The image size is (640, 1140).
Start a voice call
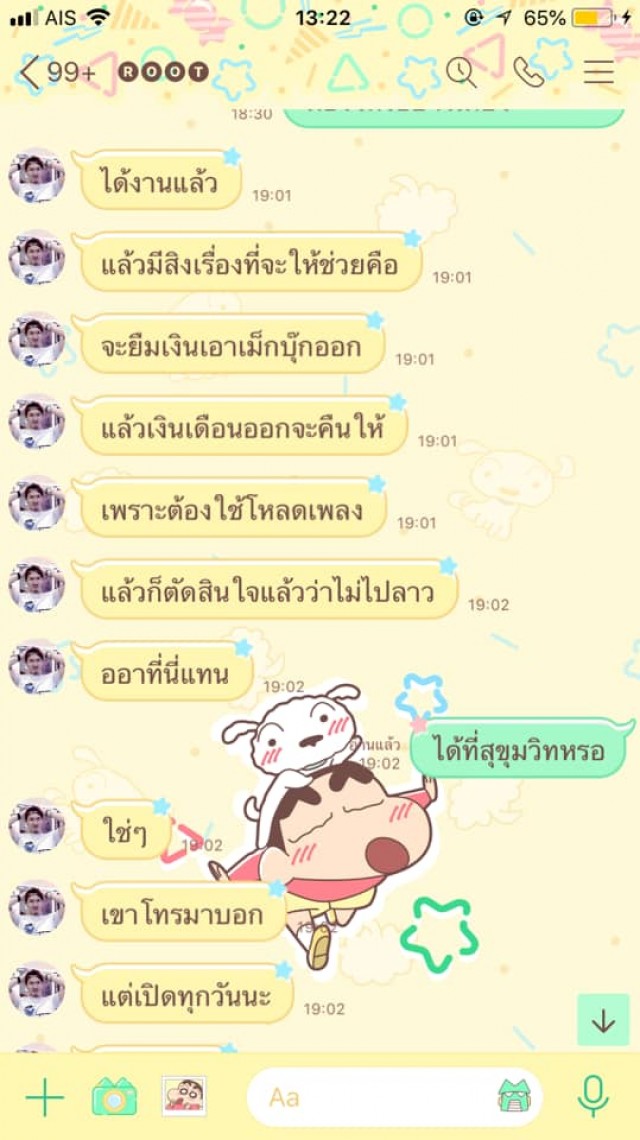pyautogui.click(x=529, y=72)
